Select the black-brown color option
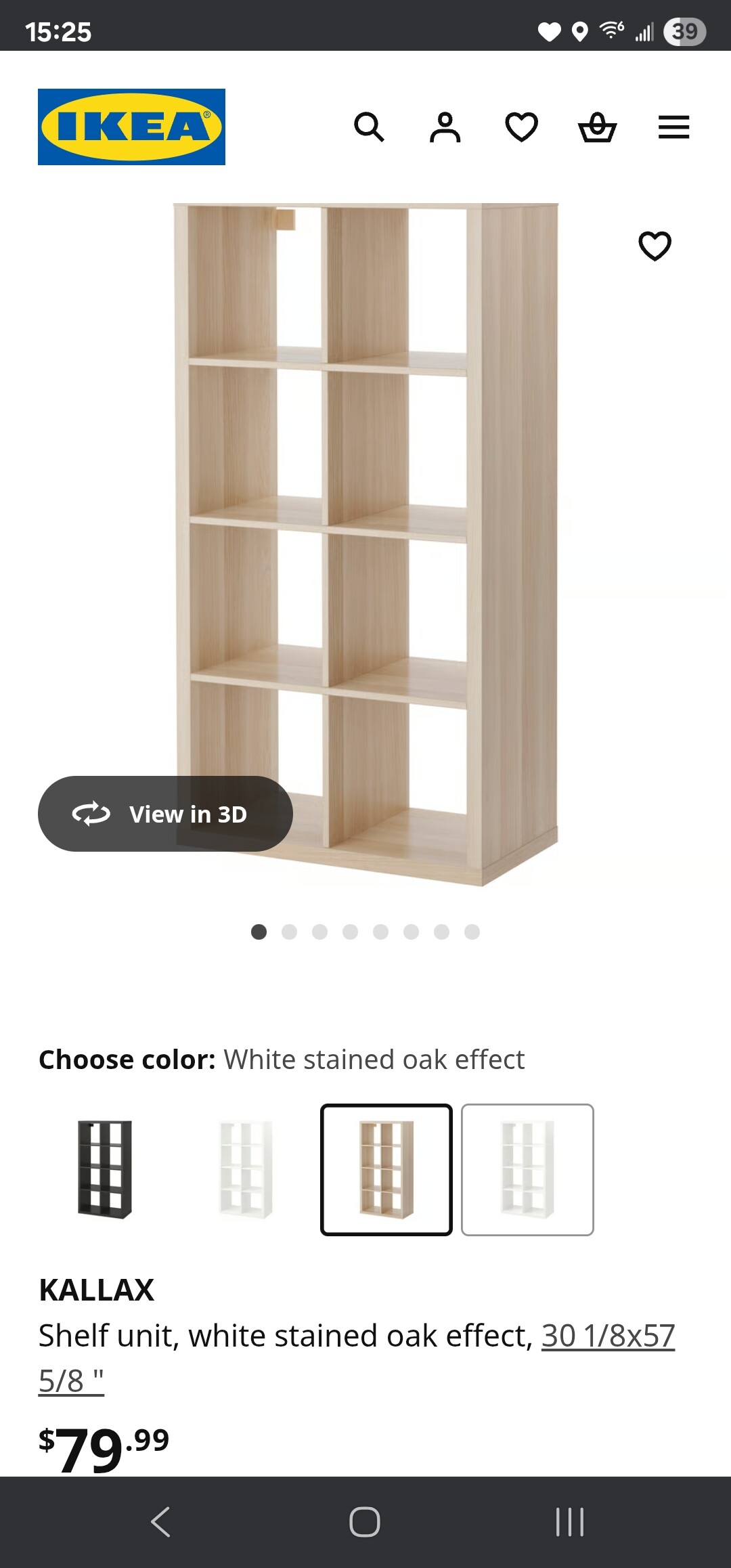Image resolution: width=731 pixels, height=1568 pixels. (x=105, y=1169)
